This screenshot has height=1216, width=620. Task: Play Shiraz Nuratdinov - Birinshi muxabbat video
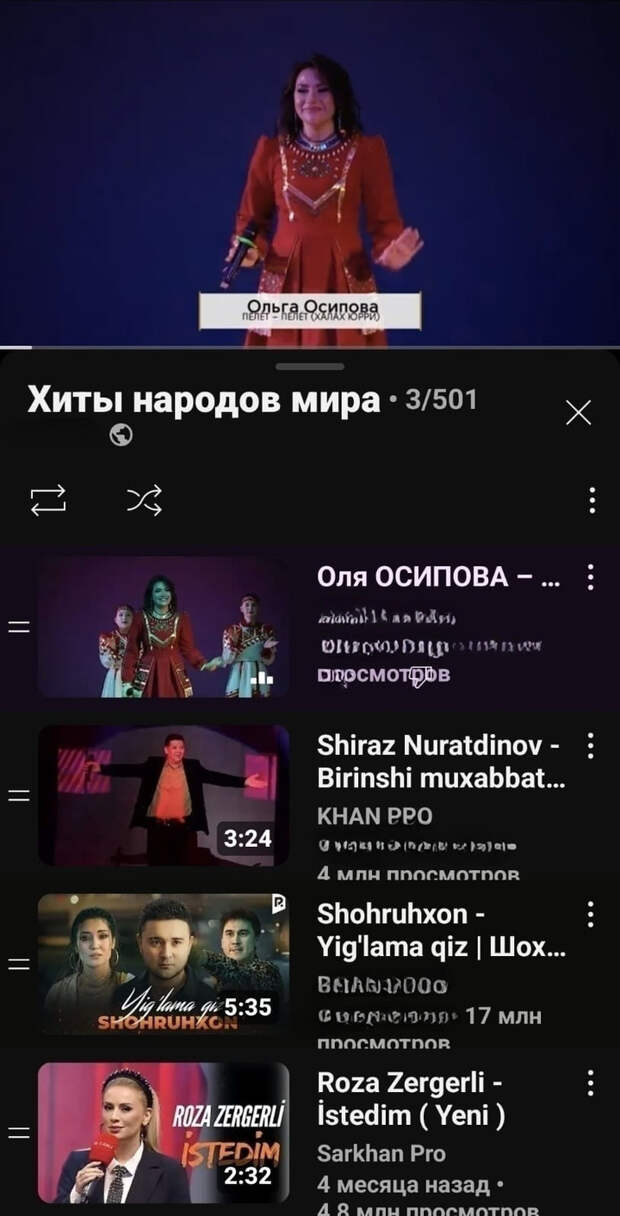[164, 796]
